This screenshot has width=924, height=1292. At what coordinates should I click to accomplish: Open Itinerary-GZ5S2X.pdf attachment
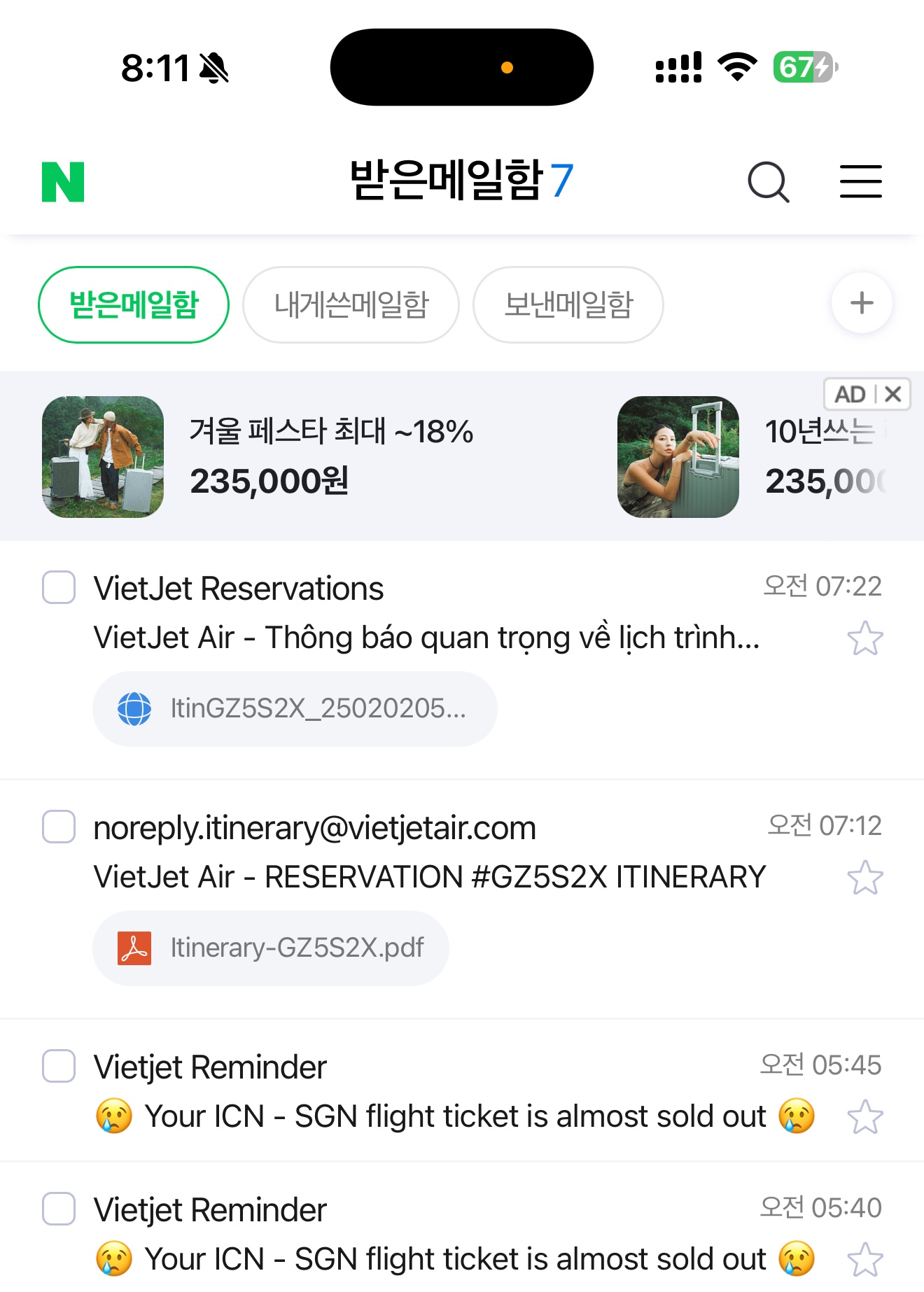tap(271, 948)
